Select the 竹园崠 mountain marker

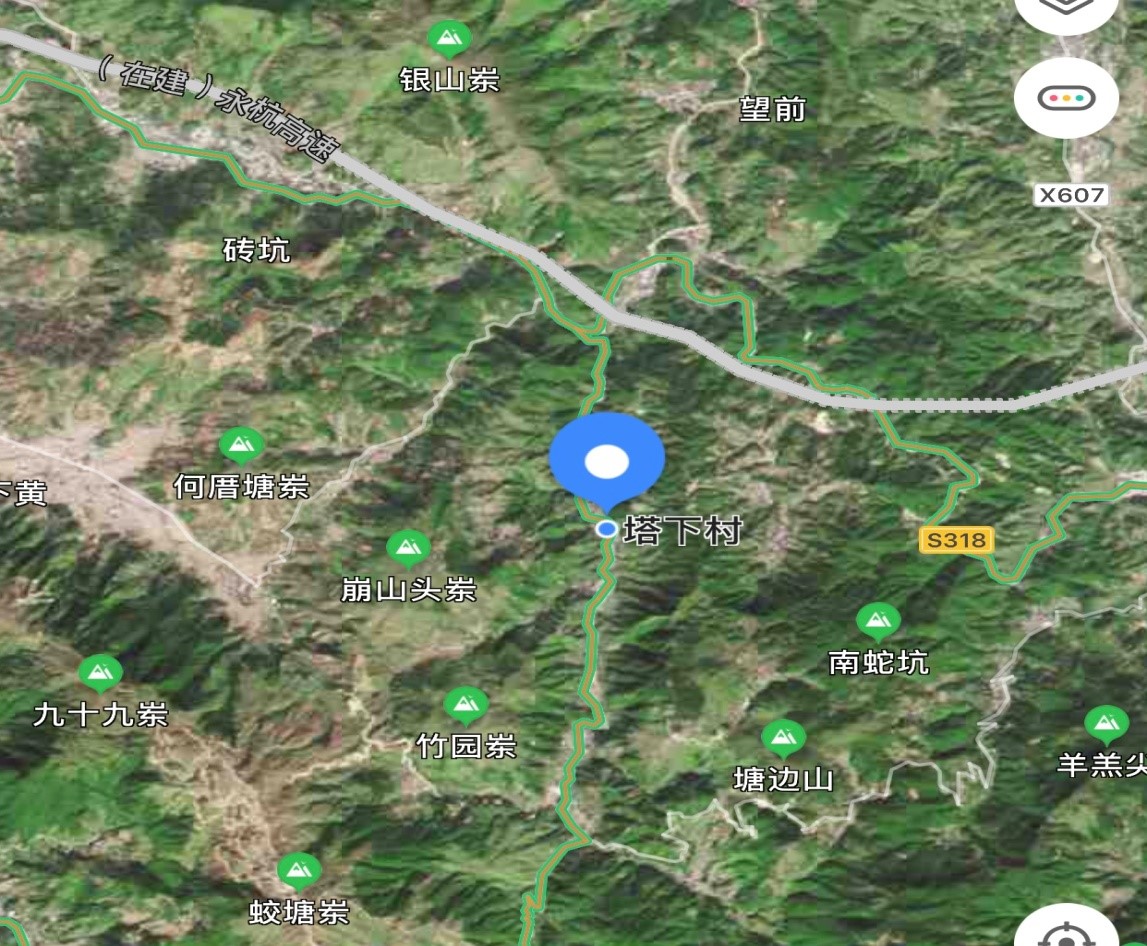tap(465, 706)
